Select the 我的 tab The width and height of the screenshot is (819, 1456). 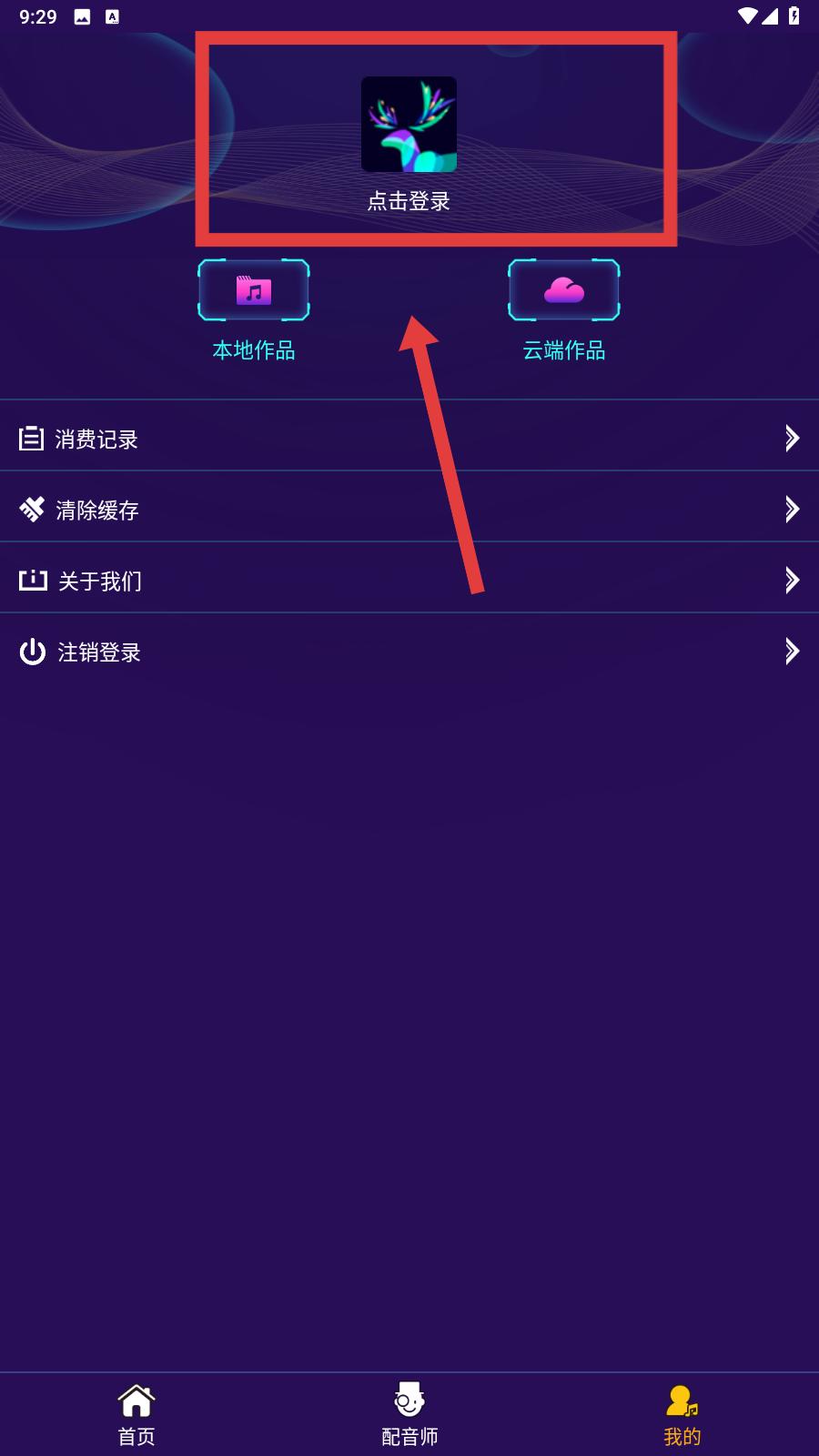[682, 1415]
